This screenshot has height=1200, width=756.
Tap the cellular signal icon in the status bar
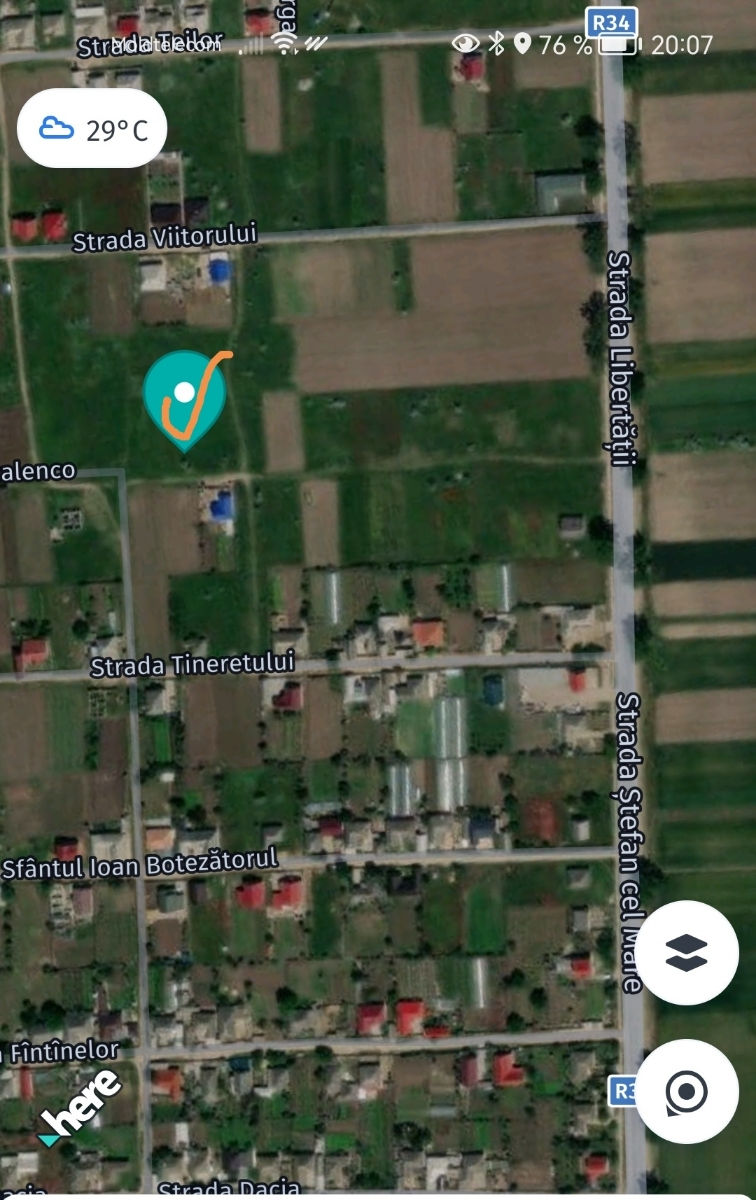(251, 44)
